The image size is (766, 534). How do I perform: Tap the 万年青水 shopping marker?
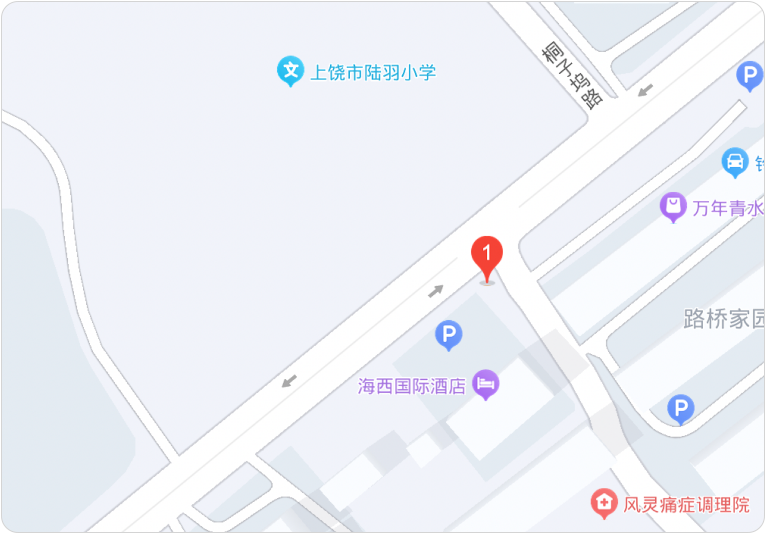click(674, 207)
